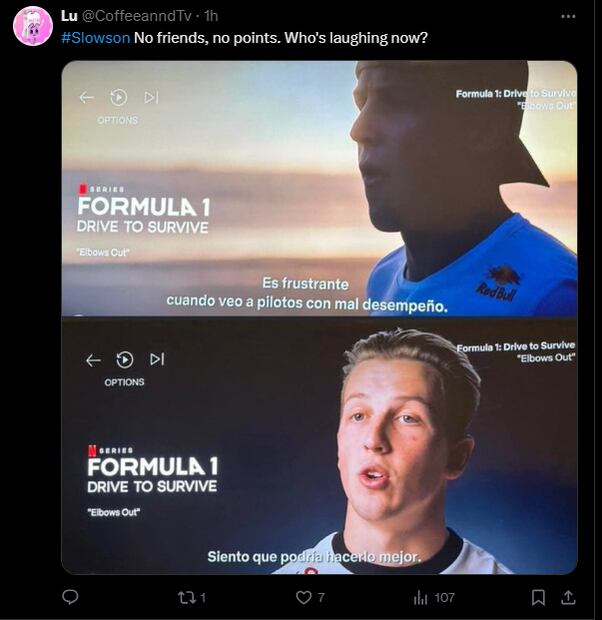Reply to Lu's post
This screenshot has height=620, width=602.
point(70,597)
